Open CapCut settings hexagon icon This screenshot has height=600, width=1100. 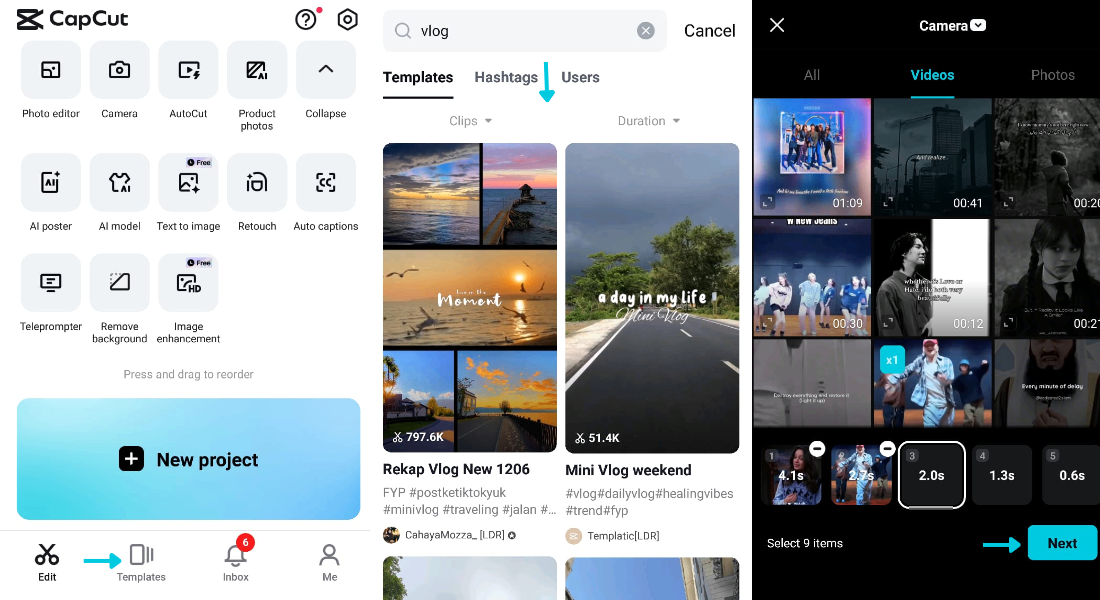347,20
